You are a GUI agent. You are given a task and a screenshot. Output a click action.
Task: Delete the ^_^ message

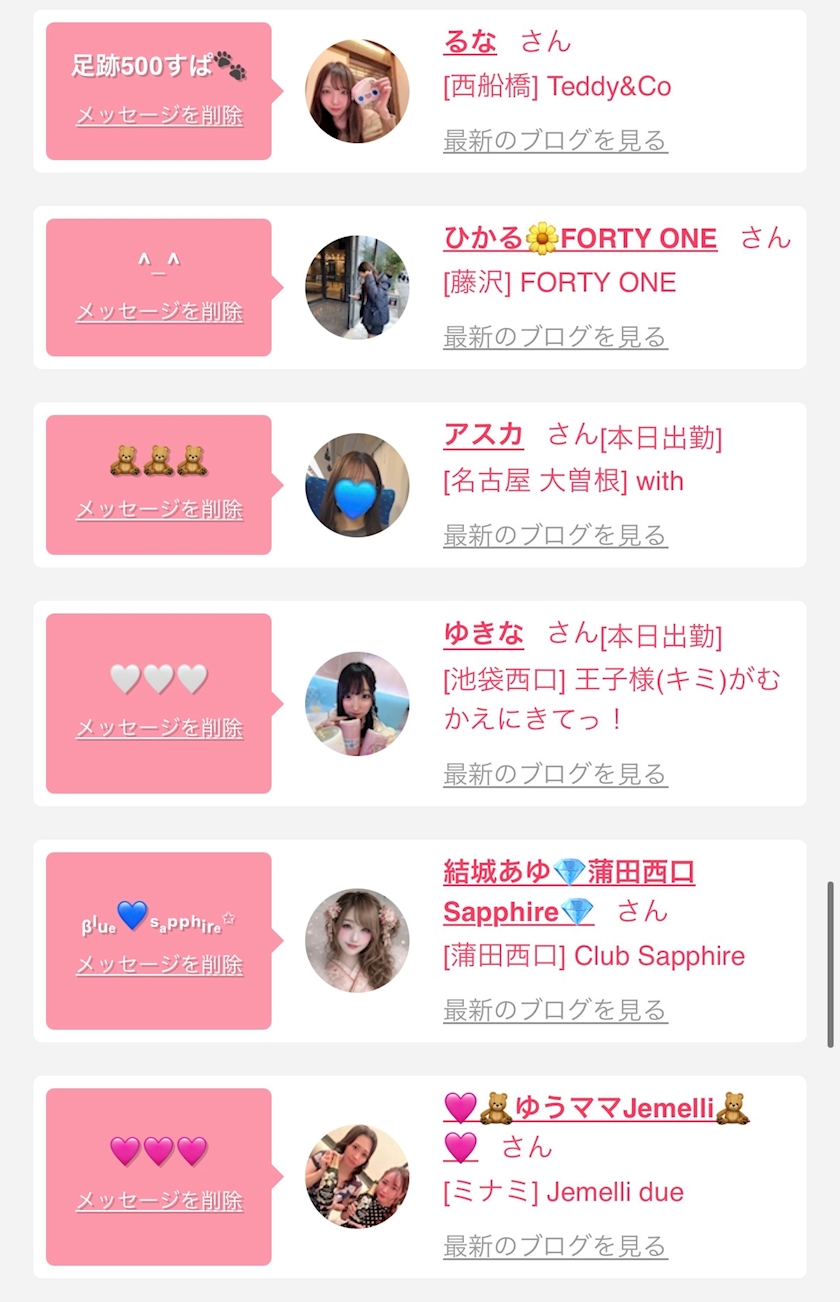point(159,311)
